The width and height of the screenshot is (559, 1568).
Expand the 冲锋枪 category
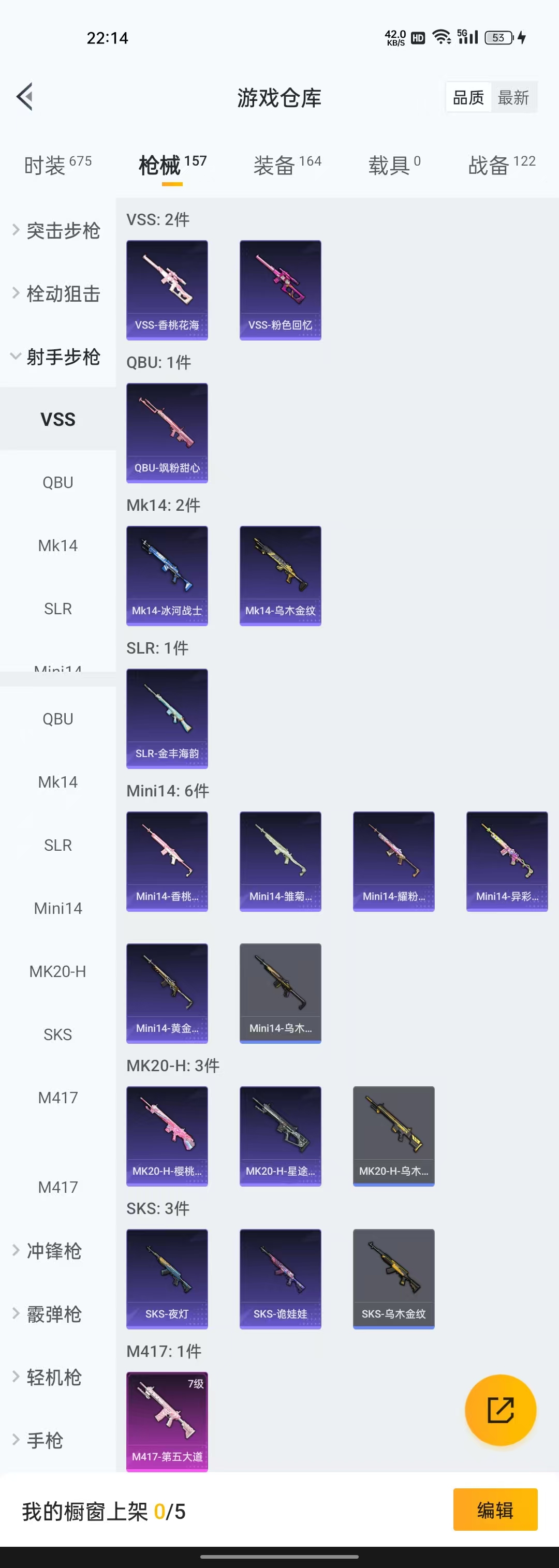pos(54,1251)
